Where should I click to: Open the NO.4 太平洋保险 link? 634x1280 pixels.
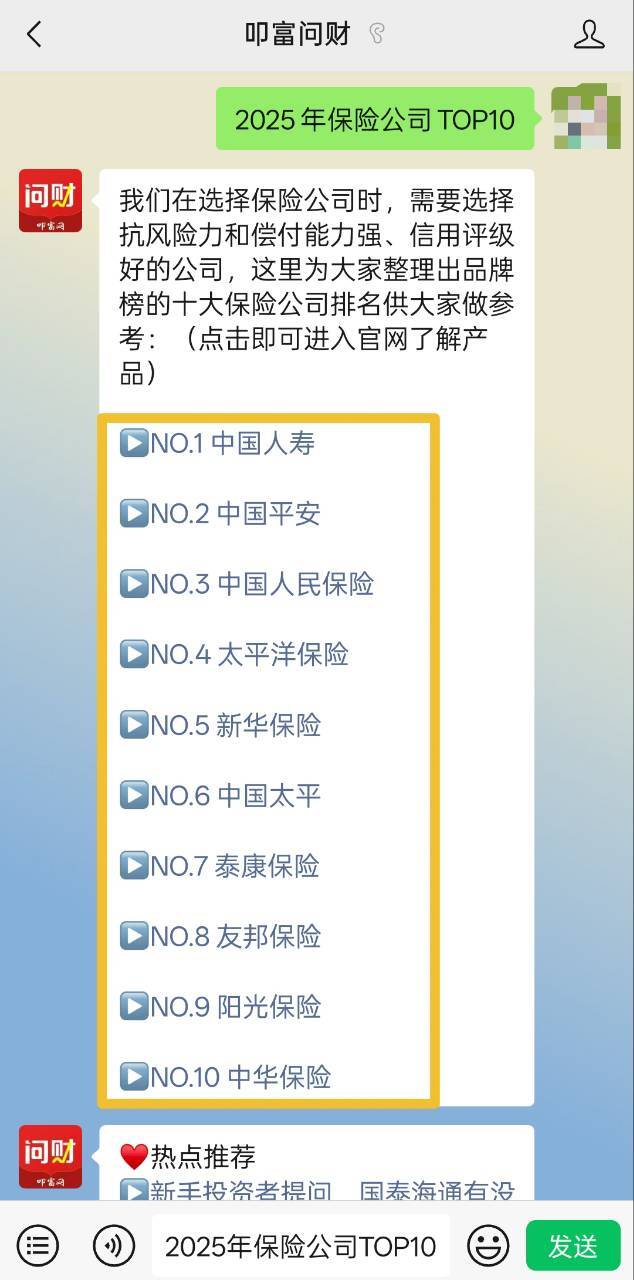[x=234, y=654]
